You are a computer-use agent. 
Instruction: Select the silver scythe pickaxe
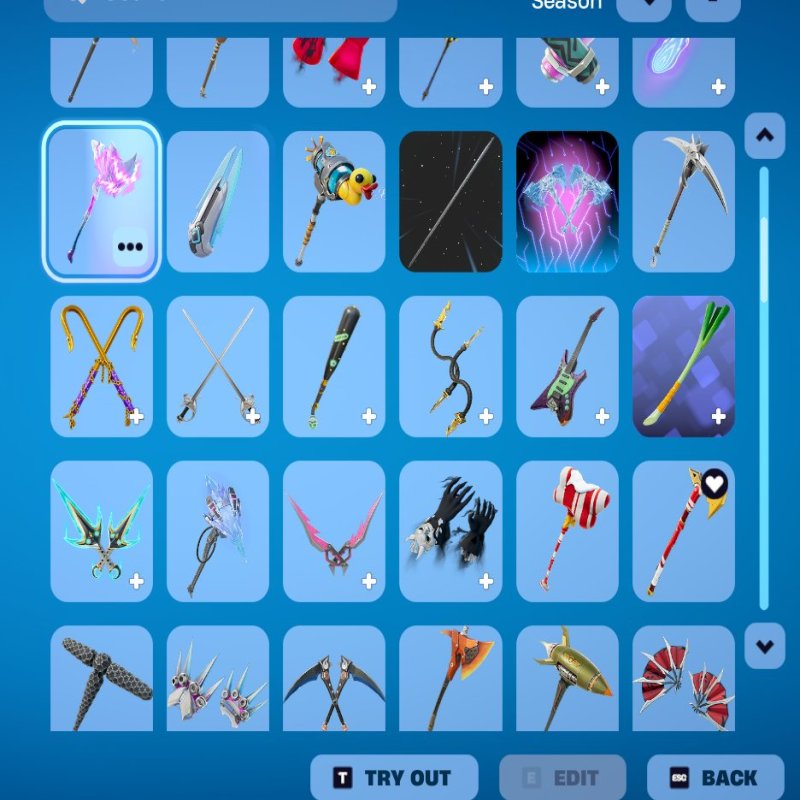683,201
